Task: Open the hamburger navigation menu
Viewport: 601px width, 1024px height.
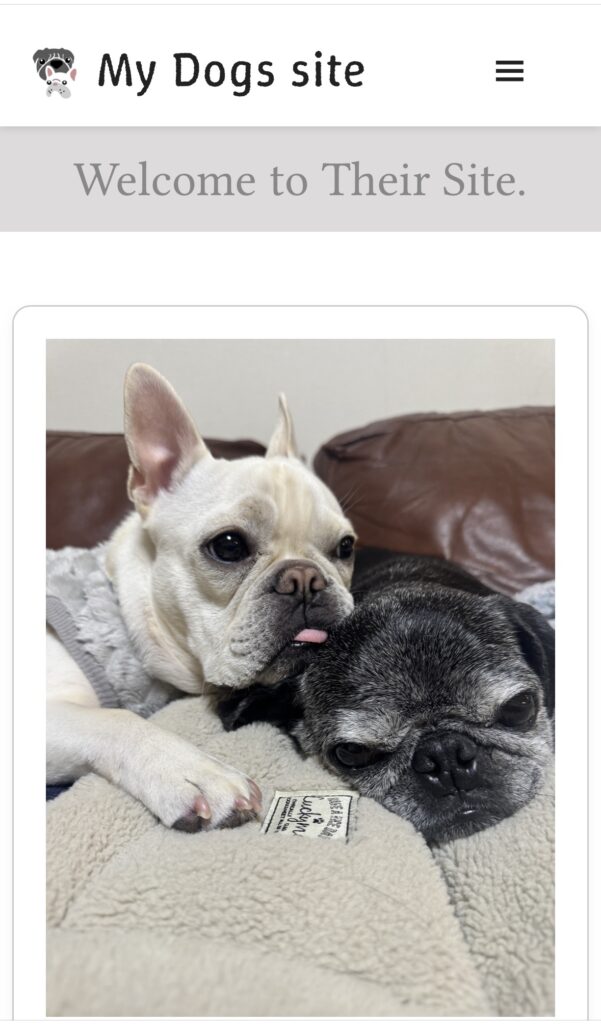Action: click(x=509, y=71)
